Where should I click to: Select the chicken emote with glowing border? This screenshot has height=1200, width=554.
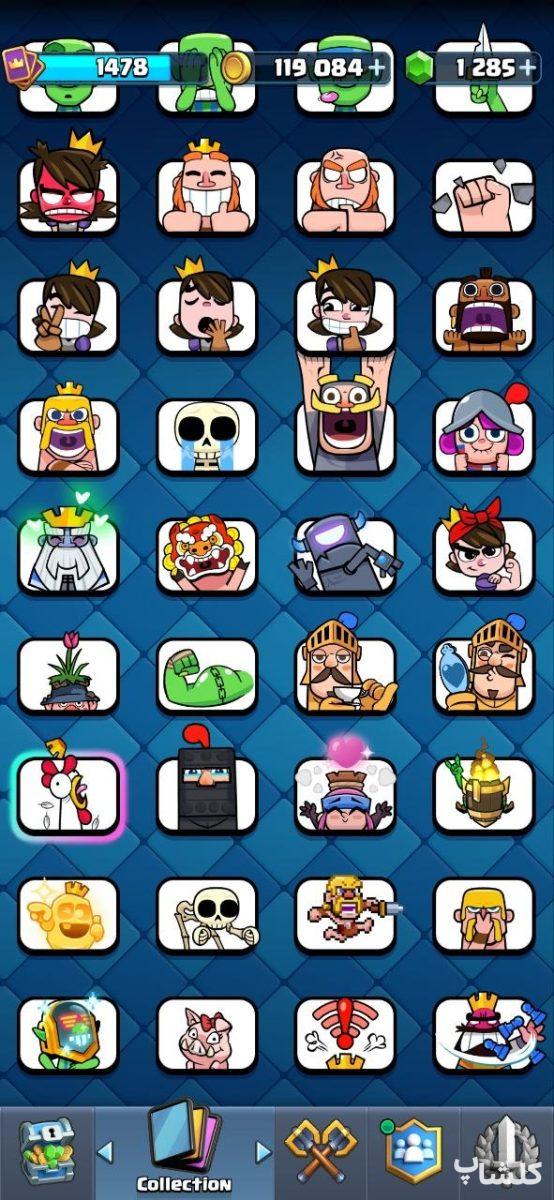[68, 795]
